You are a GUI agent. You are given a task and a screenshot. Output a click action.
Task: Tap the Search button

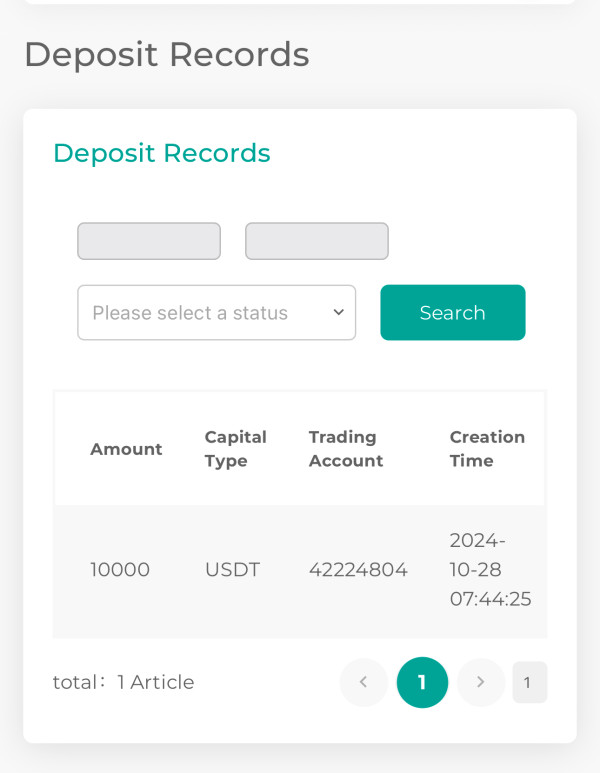pyautogui.click(x=453, y=313)
